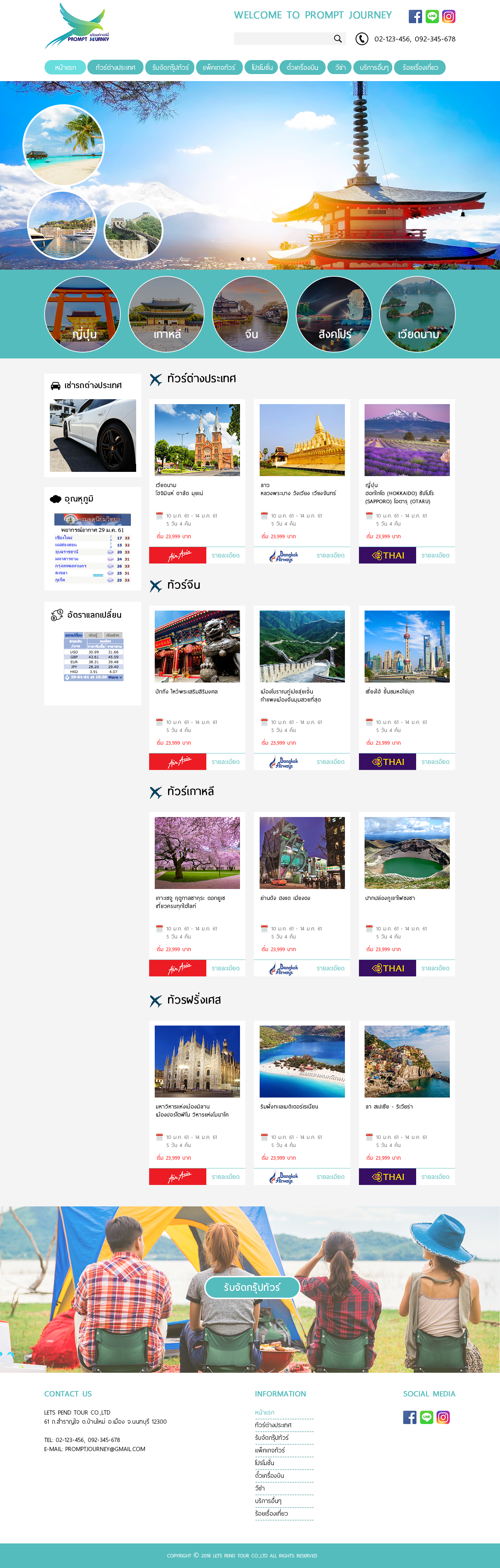500x1568 pixels.
Task: Tap the รับจัดกรุ๊ปทัวร์ button on the camping banner
Action: pyautogui.click(x=252, y=1287)
